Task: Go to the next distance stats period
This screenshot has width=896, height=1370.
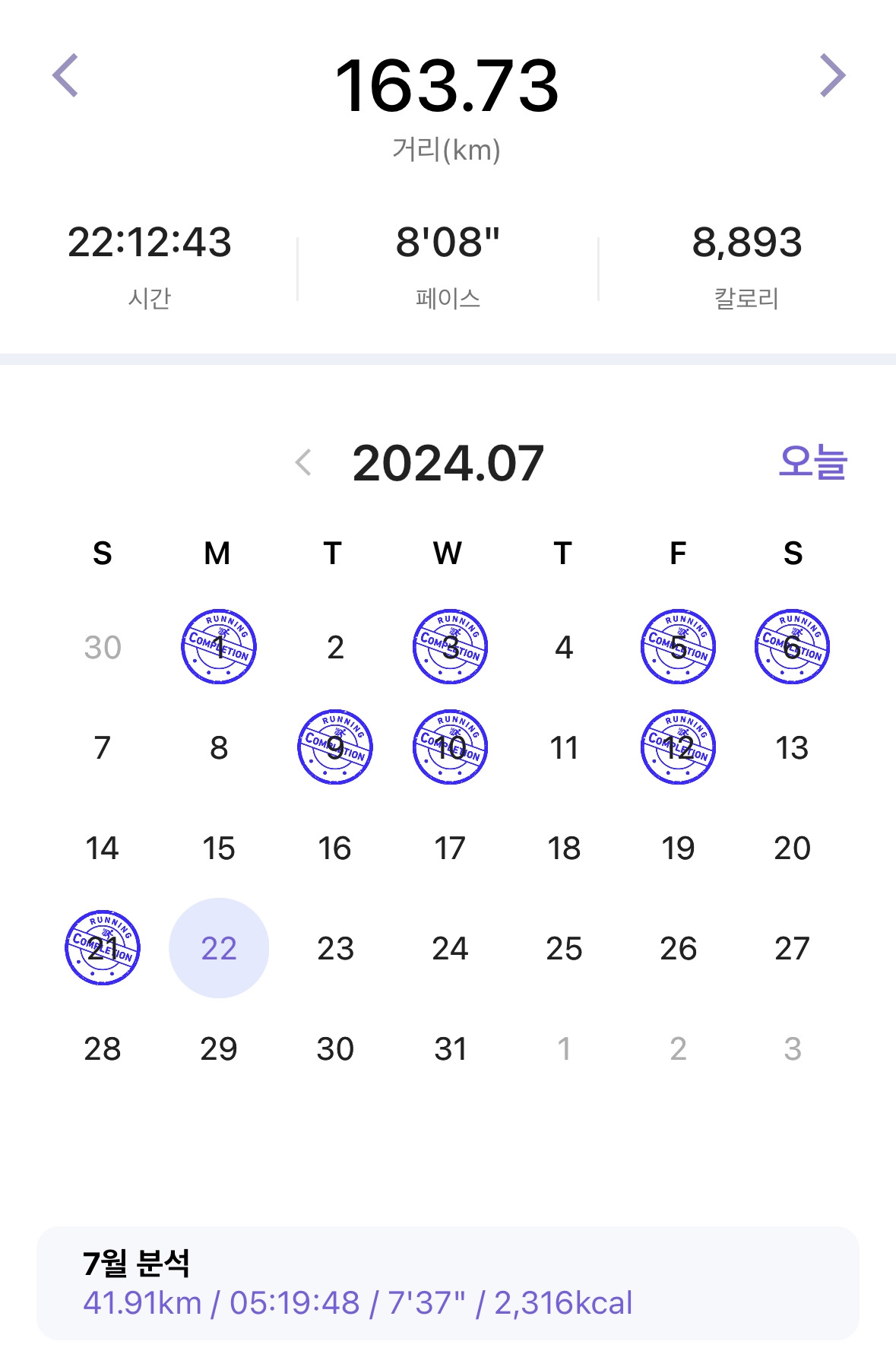Action: pyautogui.click(x=832, y=75)
